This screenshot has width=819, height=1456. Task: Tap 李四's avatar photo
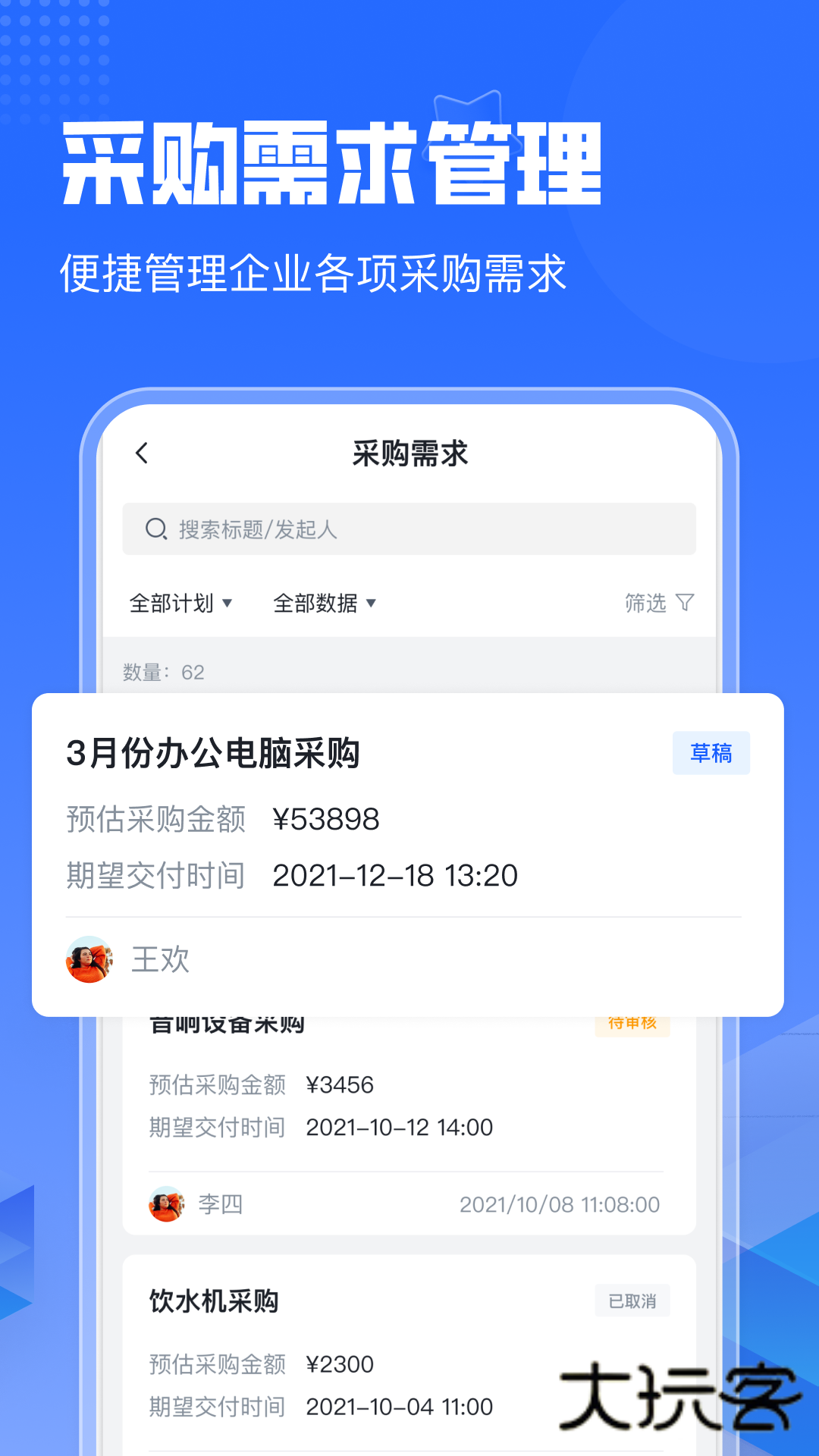pyautogui.click(x=167, y=1204)
